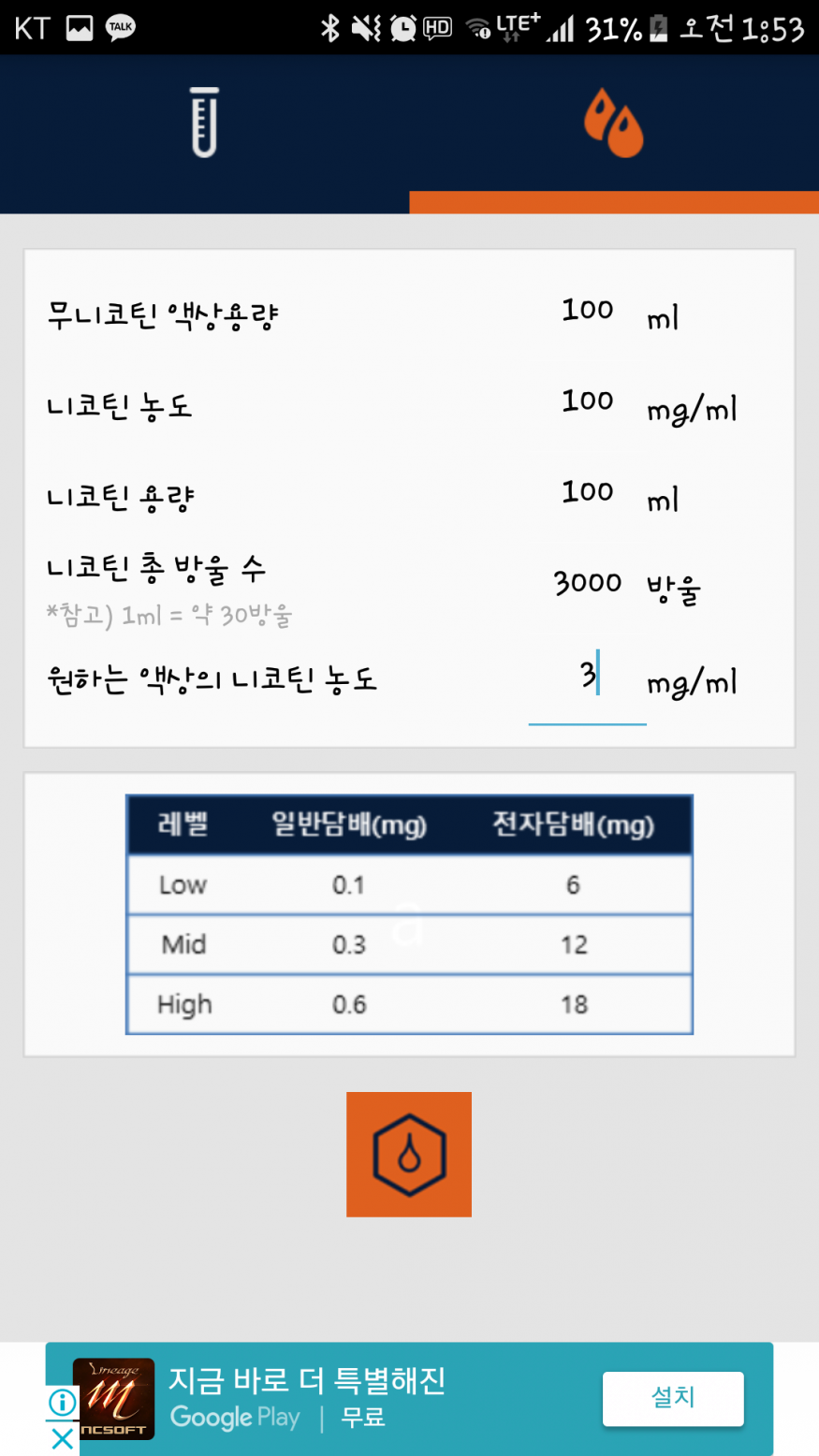
Task: Tap the orange droplet calculate button
Action: pos(409,1155)
